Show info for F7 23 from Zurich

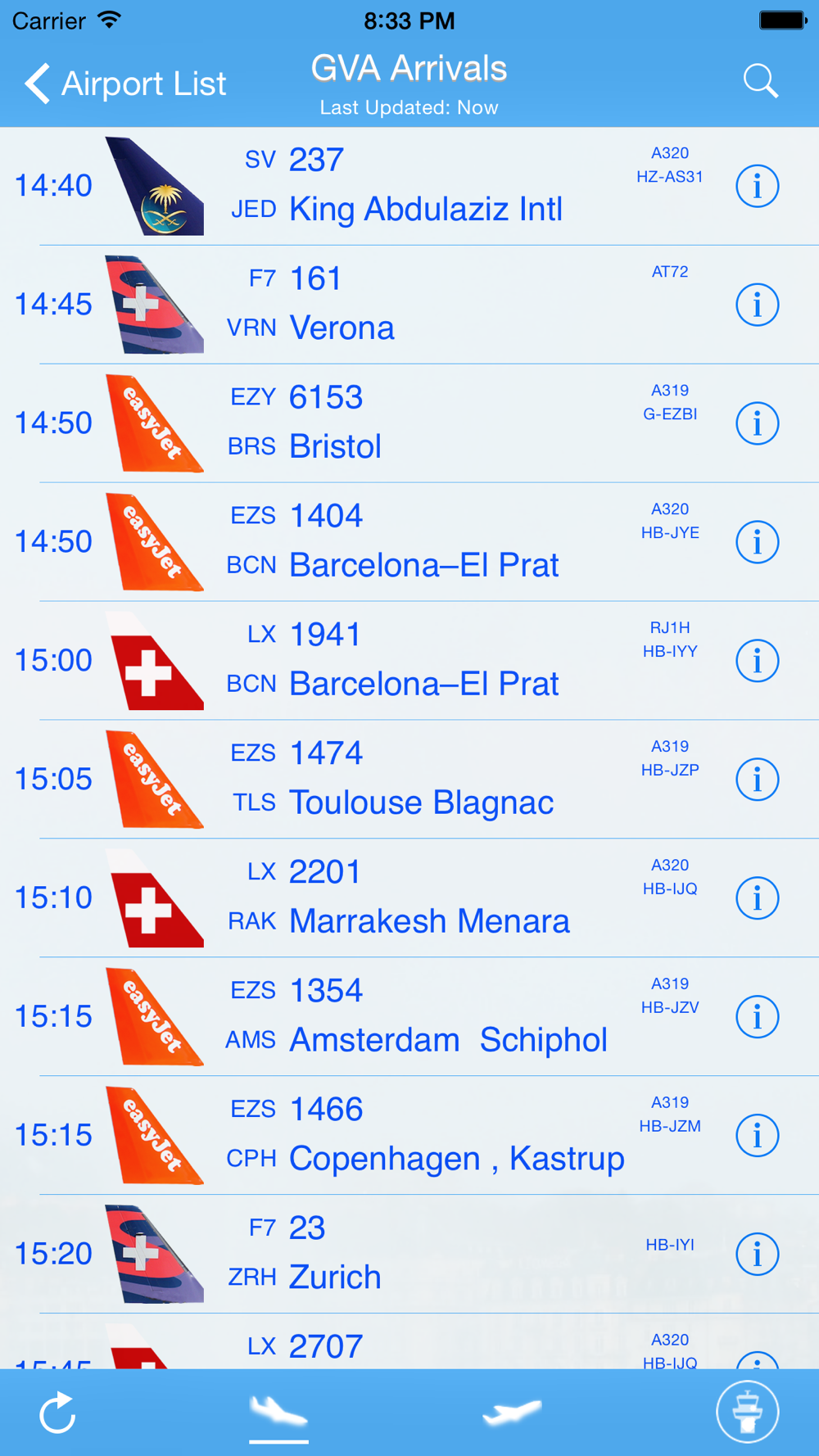(757, 1254)
